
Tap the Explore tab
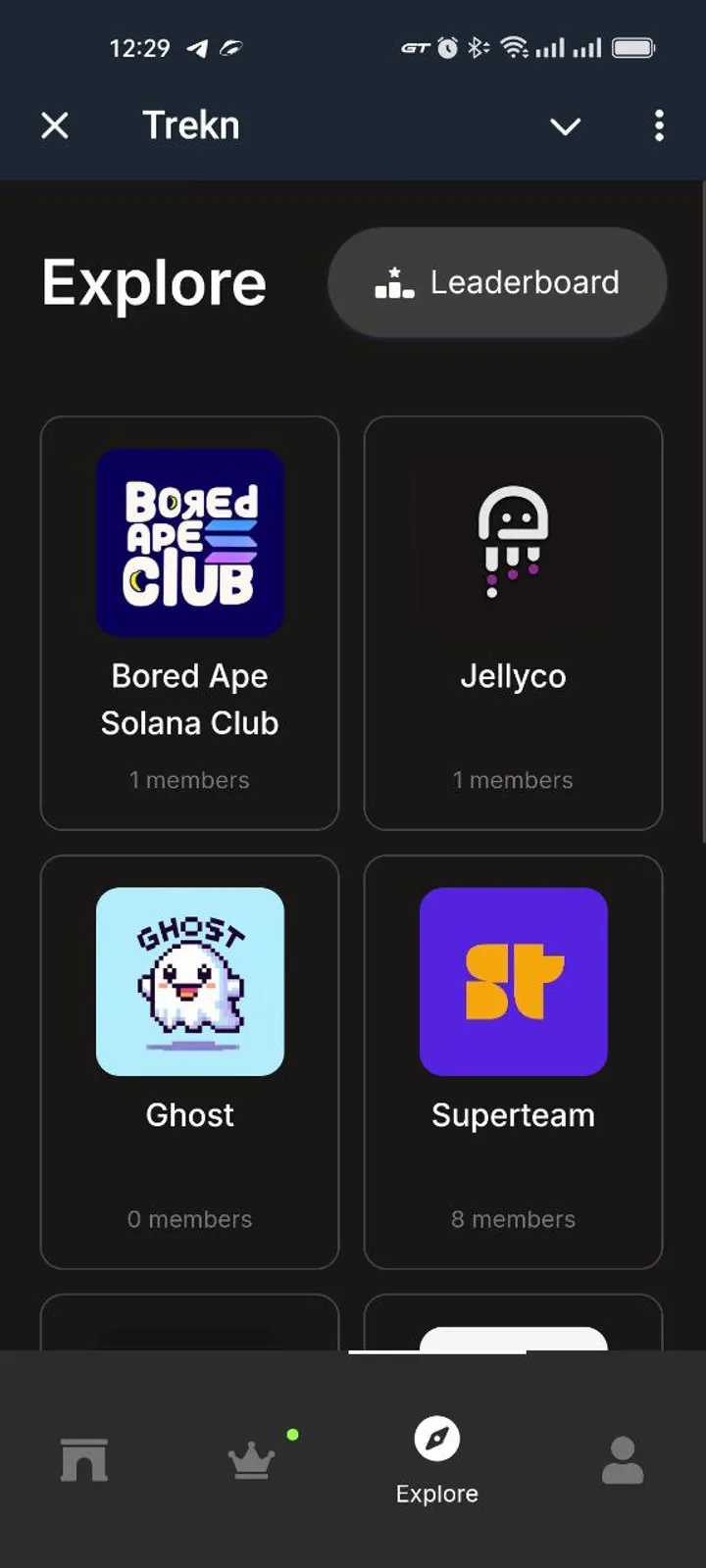click(437, 1460)
